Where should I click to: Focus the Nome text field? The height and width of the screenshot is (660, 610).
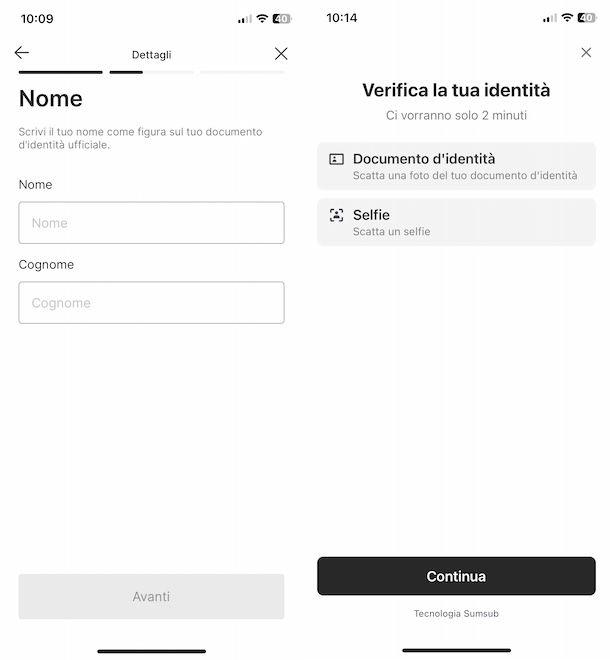click(151, 223)
